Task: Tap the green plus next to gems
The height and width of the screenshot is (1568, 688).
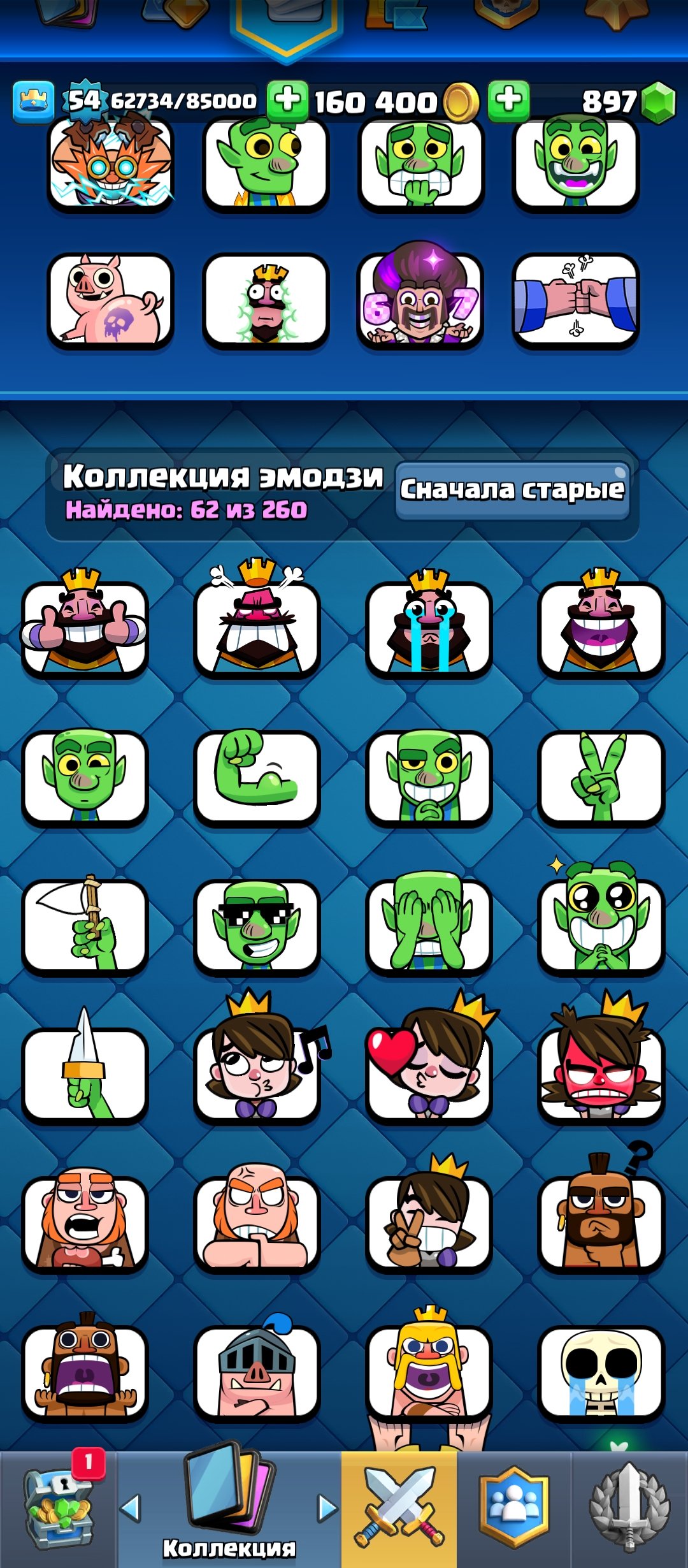Action: coord(508,101)
